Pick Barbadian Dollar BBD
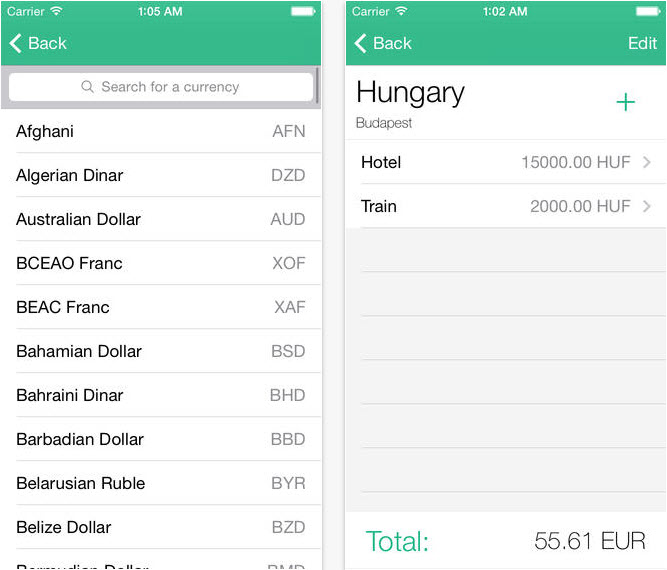 tap(160, 439)
